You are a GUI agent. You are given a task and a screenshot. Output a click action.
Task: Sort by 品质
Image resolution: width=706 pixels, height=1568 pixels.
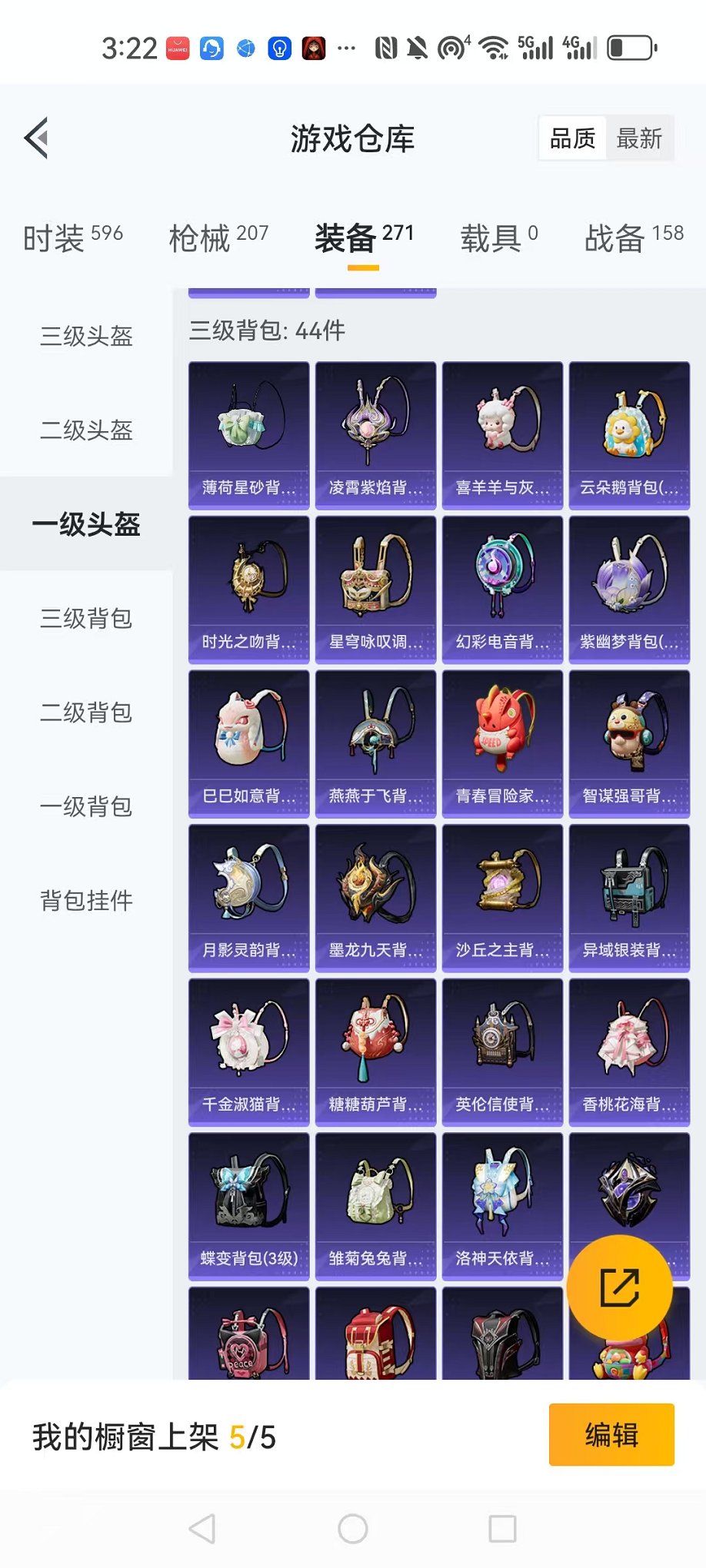pos(573,139)
